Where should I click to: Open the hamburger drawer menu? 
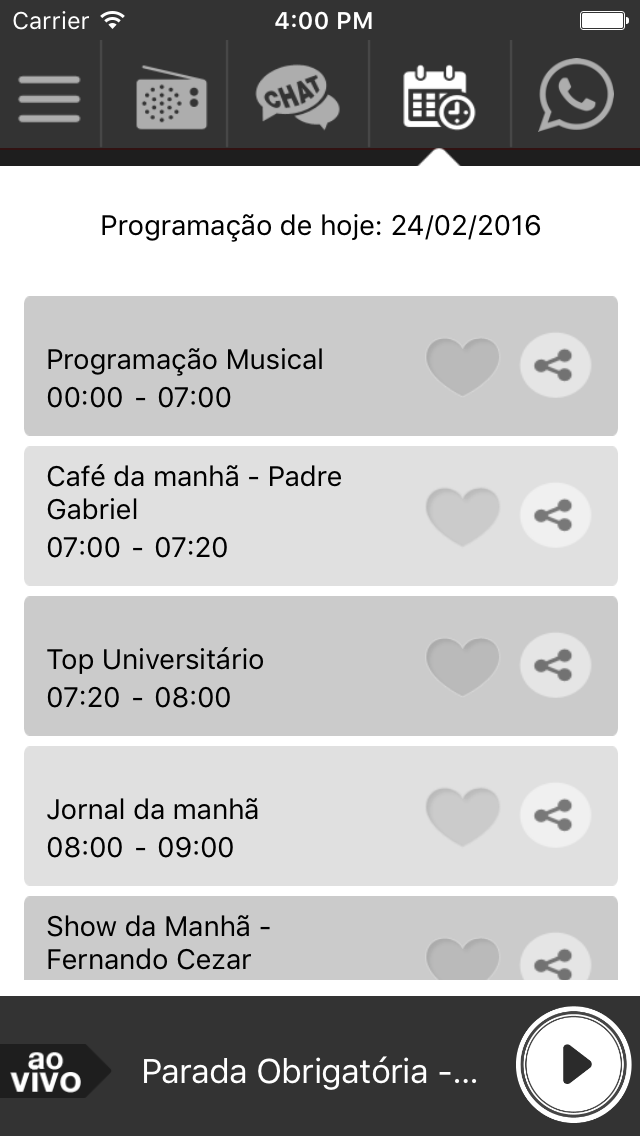[49, 99]
